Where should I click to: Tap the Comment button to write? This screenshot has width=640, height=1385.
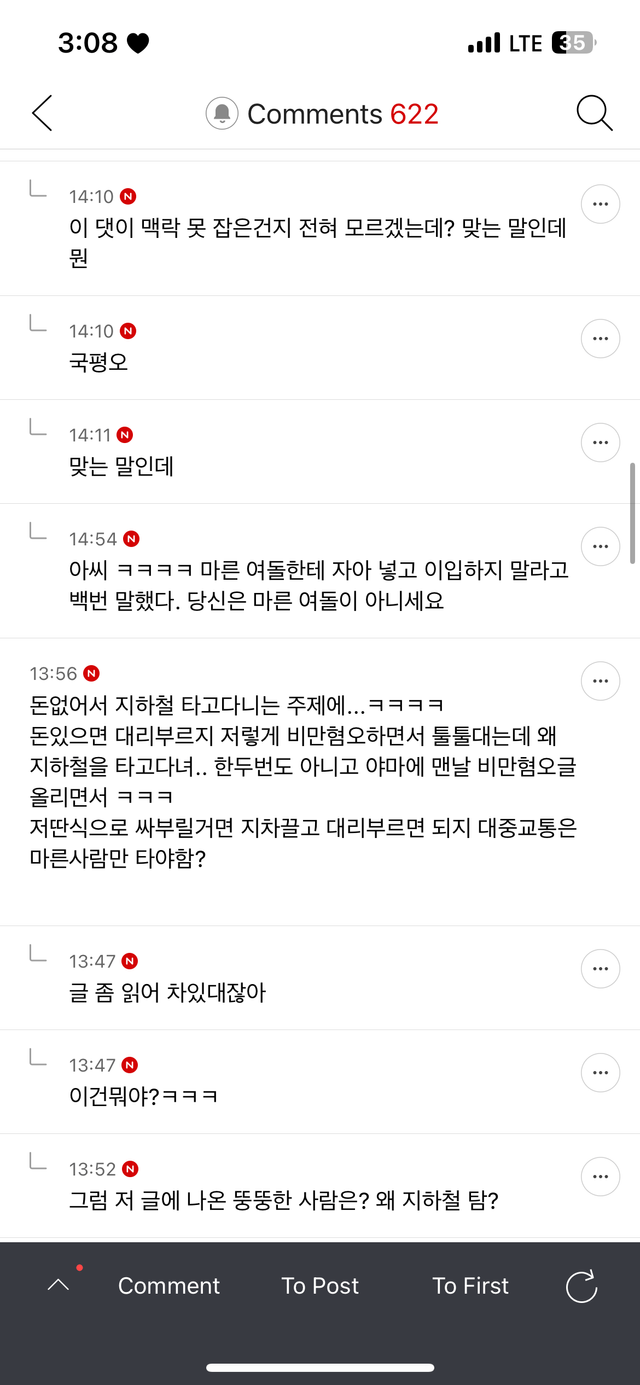click(169, 1286)
